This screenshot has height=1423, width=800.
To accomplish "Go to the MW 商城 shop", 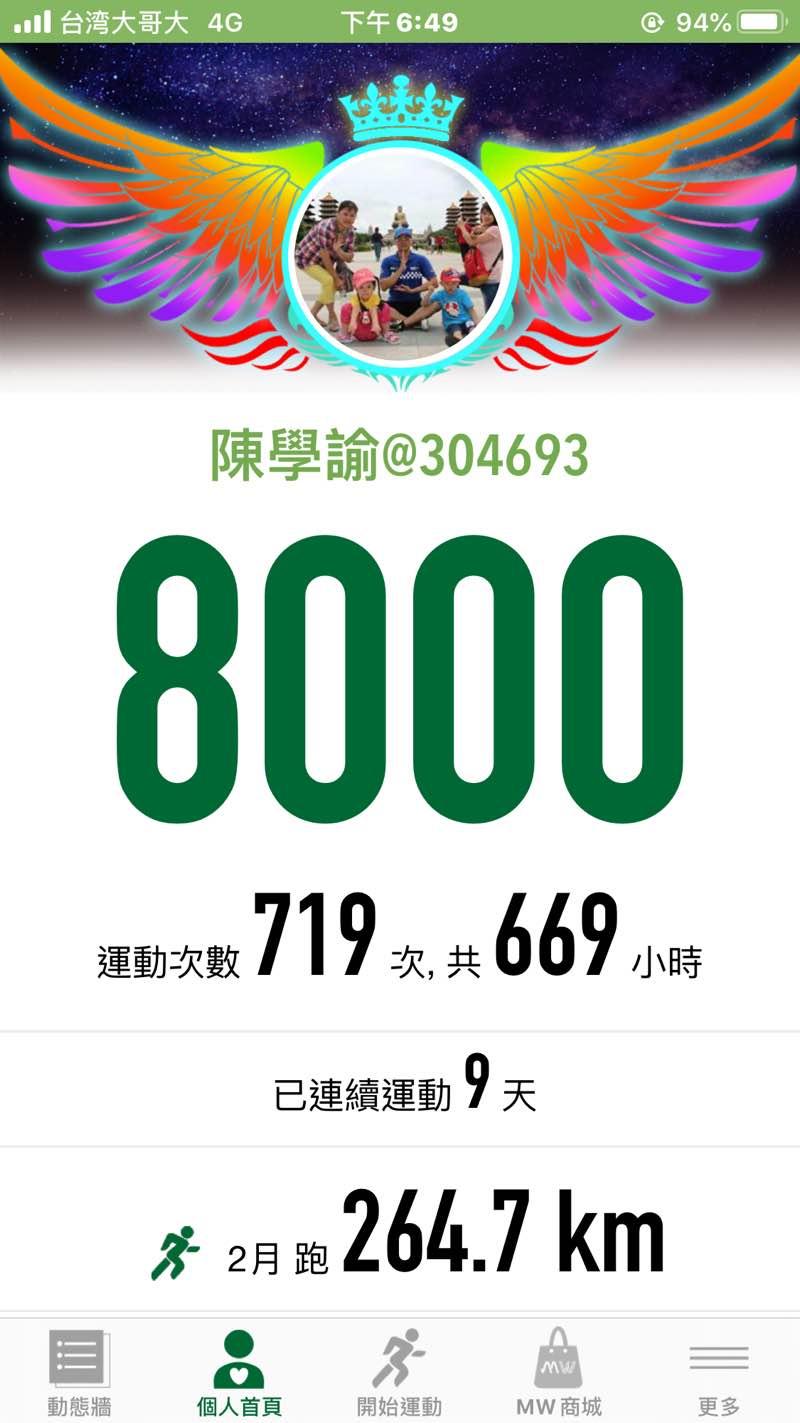I will click(x=559, y=1372).
